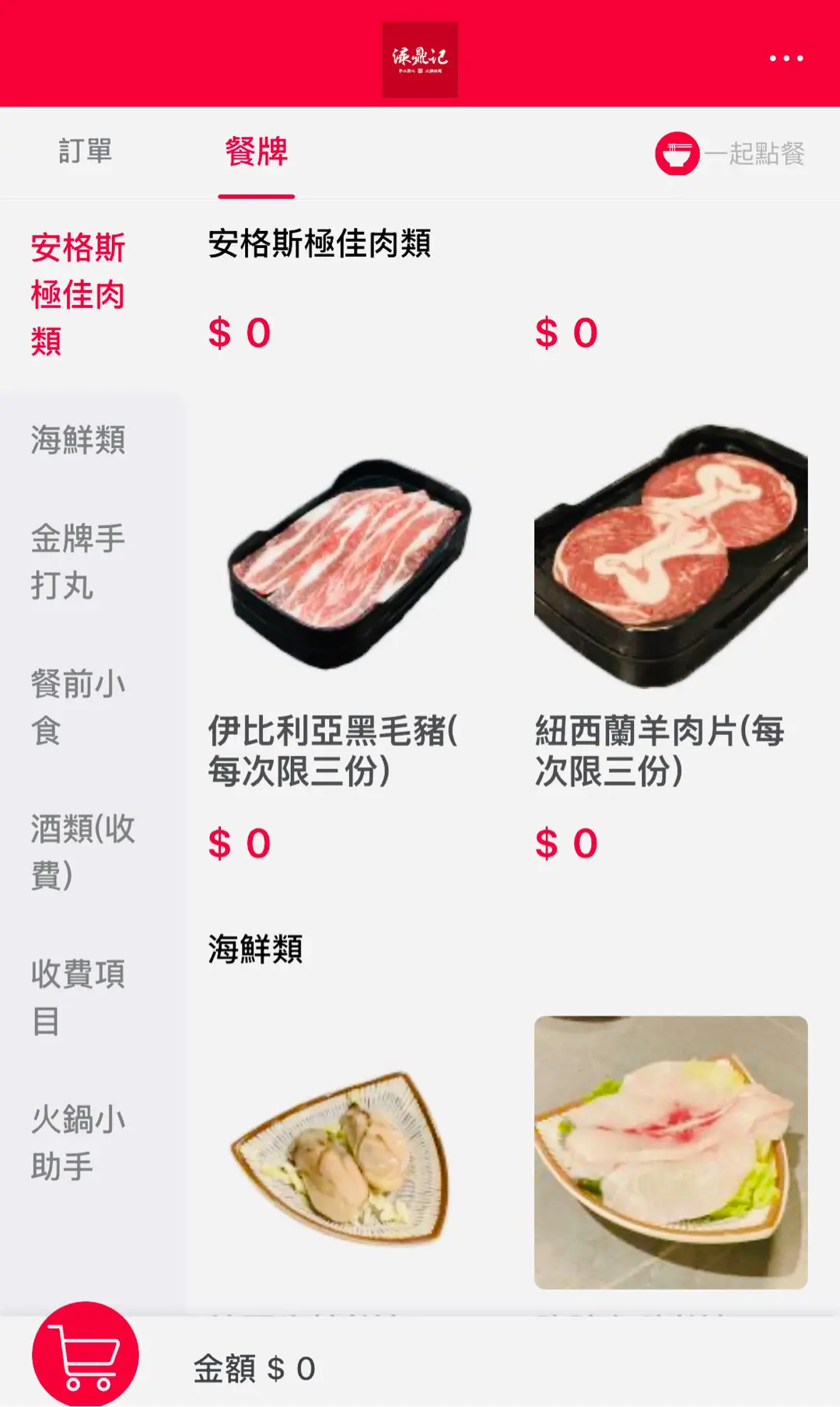840x1407 pixels.
Task: Open the 金牌手打丸 category
Action: (x=78, y=562)
